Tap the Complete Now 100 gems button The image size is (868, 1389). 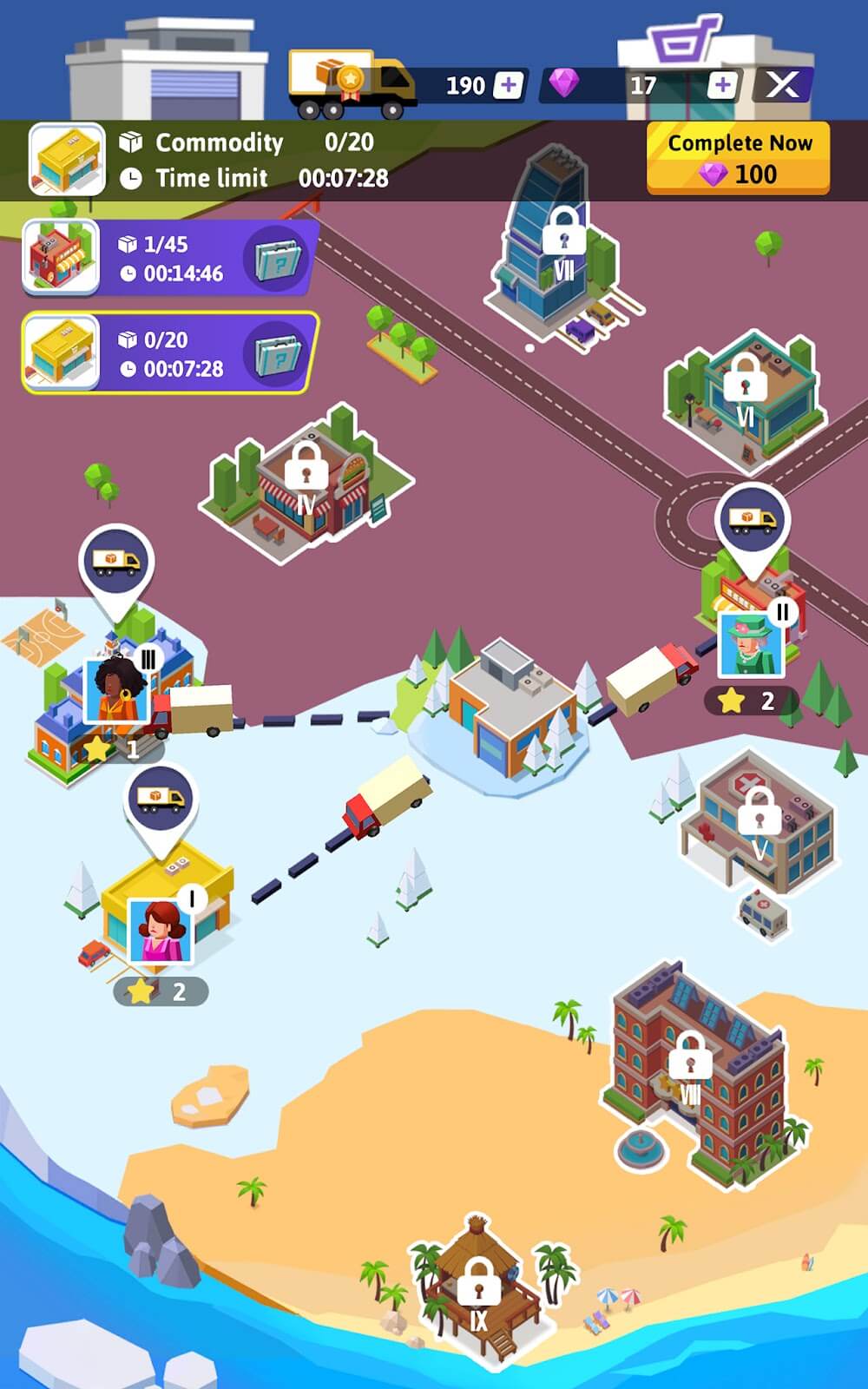[x=738, y=158]
